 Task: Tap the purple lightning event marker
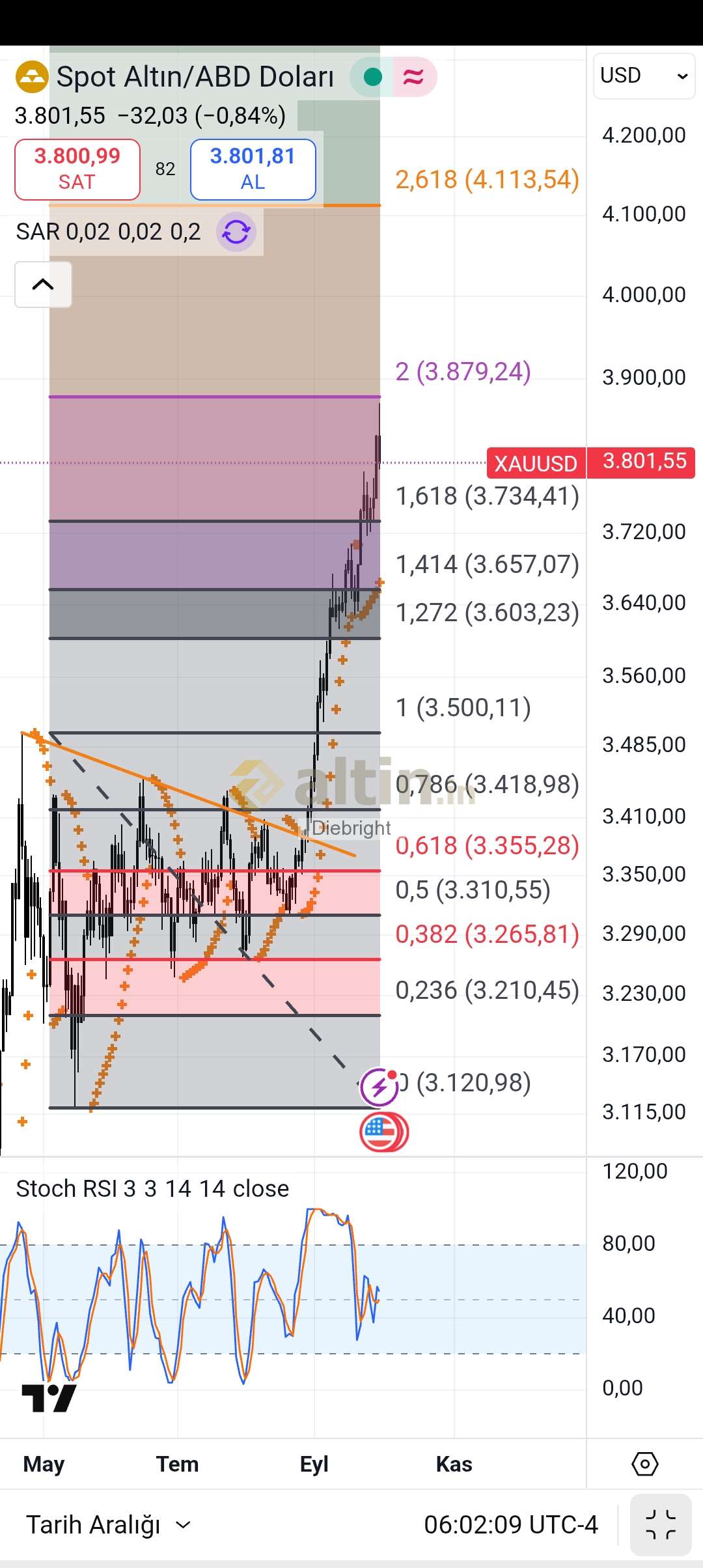(379, 1087)
